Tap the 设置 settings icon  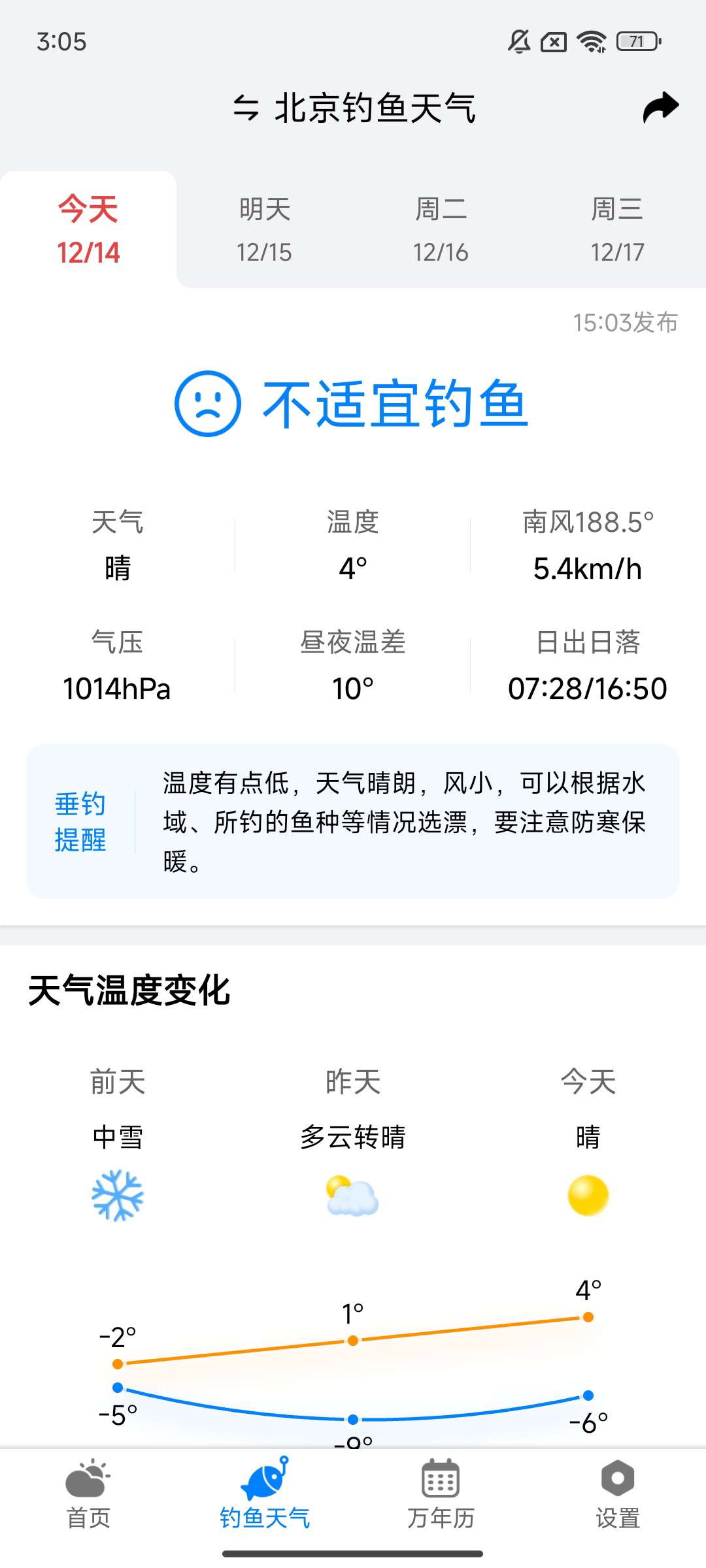click(616, 1477)
